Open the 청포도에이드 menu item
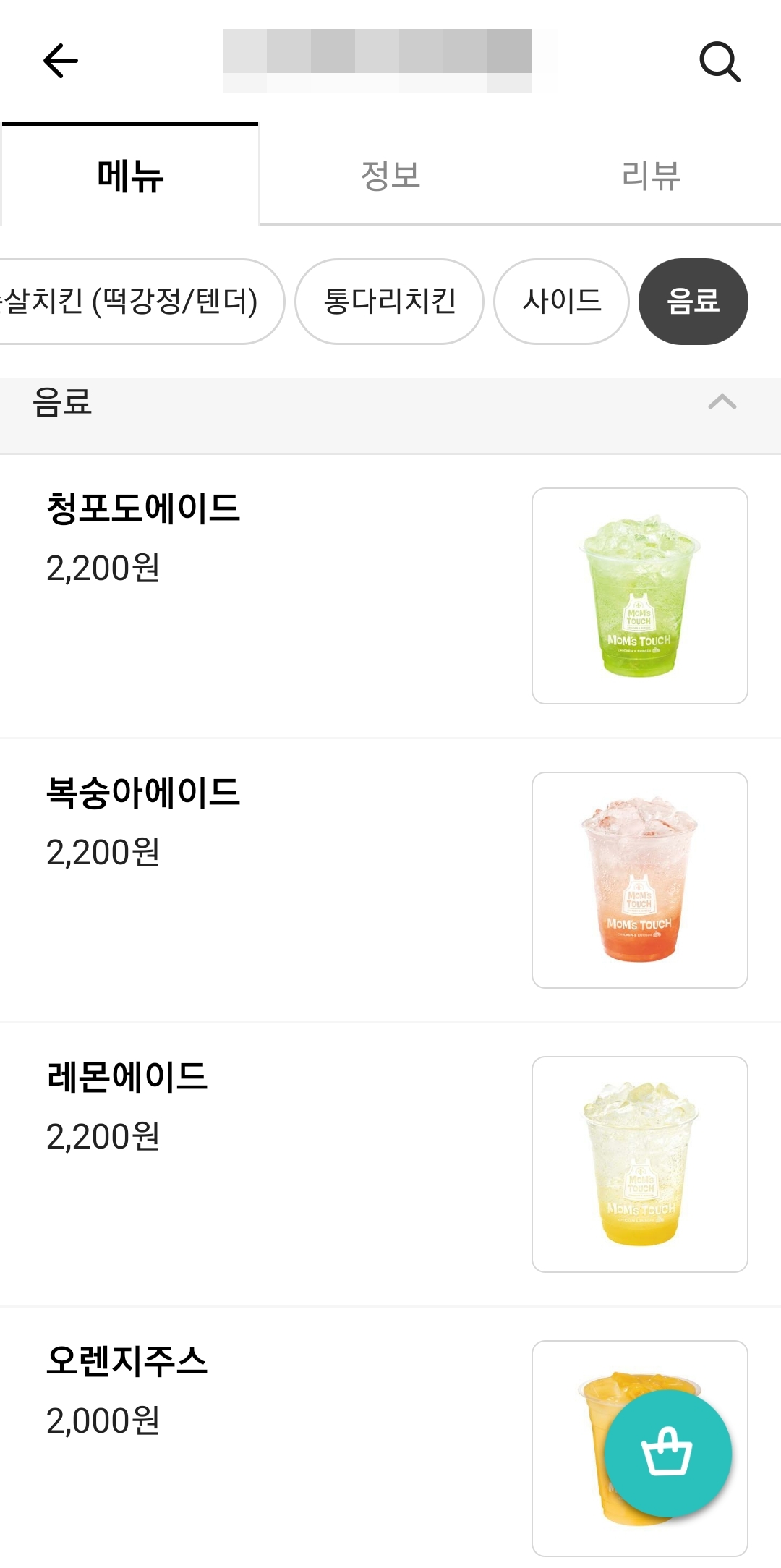The height and width of the screenshot is (1568, 781). point(143,508)
